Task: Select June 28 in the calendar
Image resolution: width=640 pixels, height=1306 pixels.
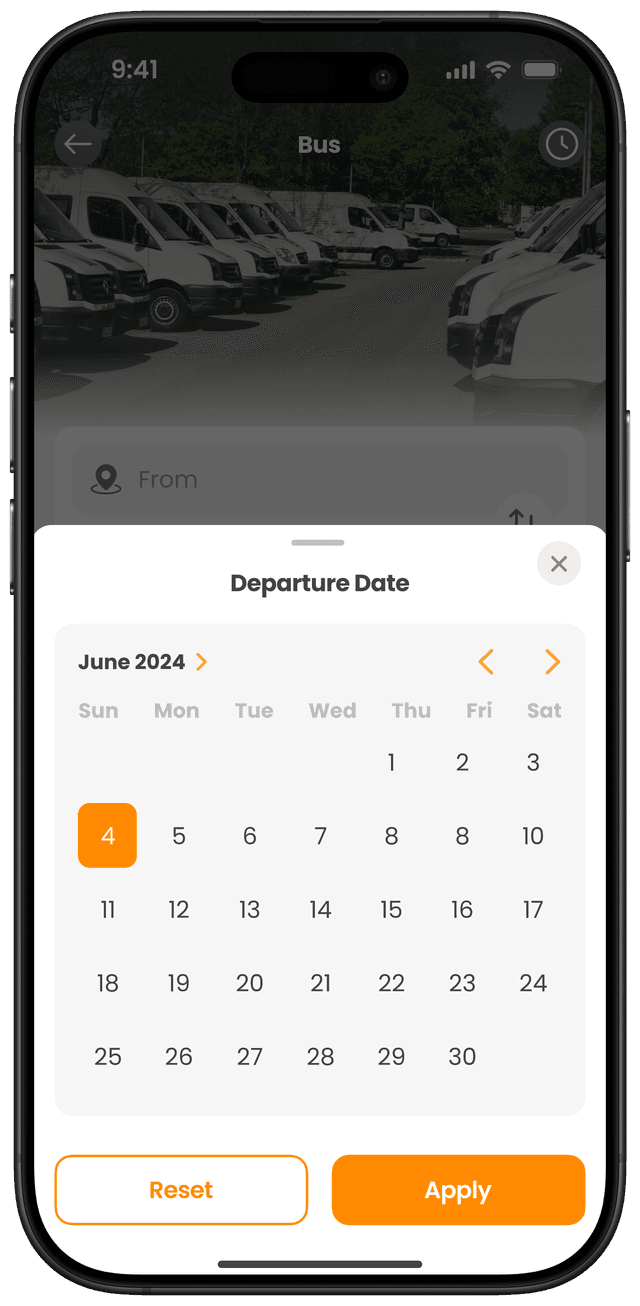Action: pyautogui.click(x=320, y=1057)
